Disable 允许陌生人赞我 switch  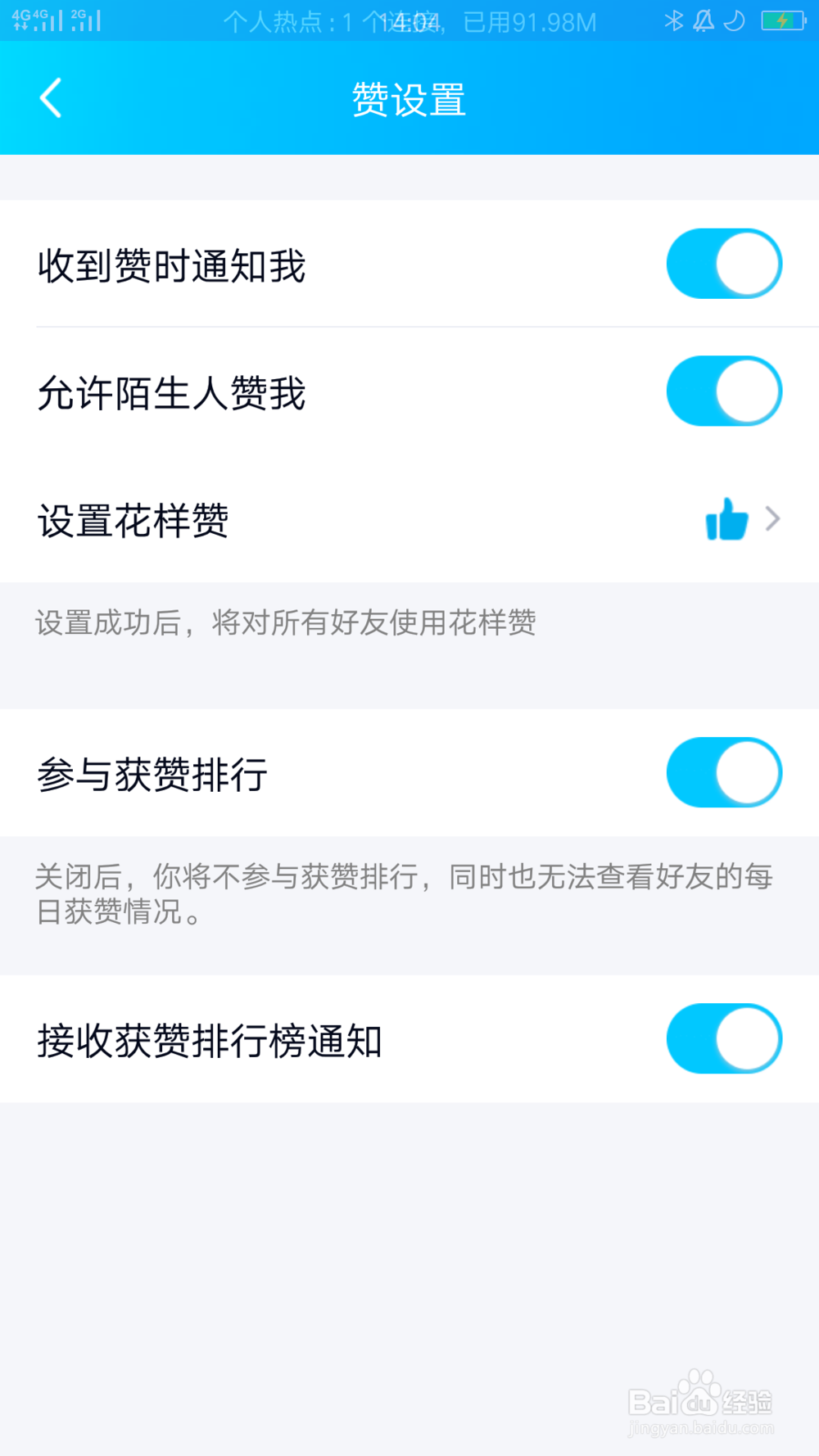(x=724, y=391)
